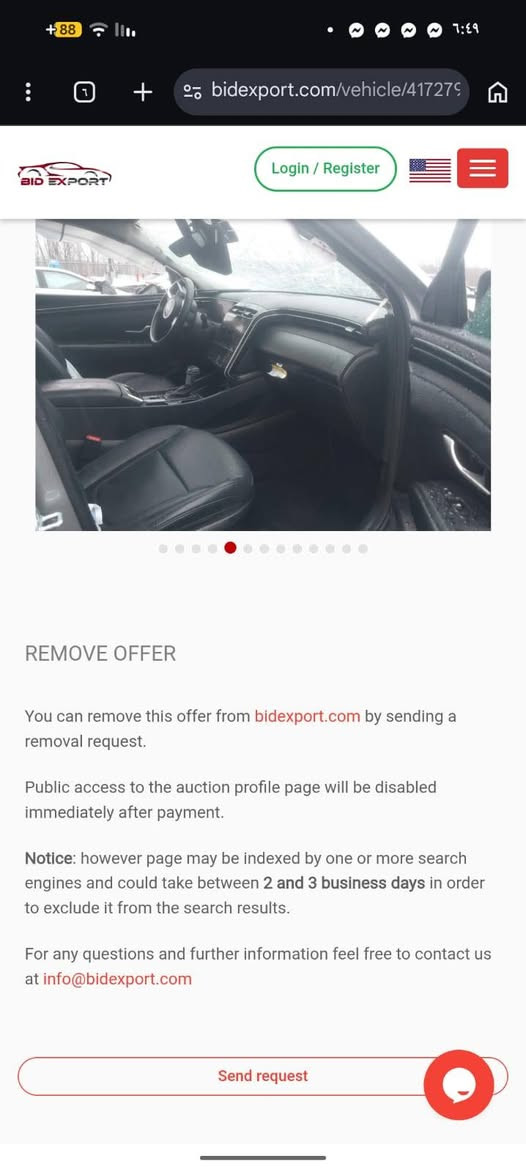
Task: Email info@bidexport.com via the link
Action: click(x=117, y=978)
